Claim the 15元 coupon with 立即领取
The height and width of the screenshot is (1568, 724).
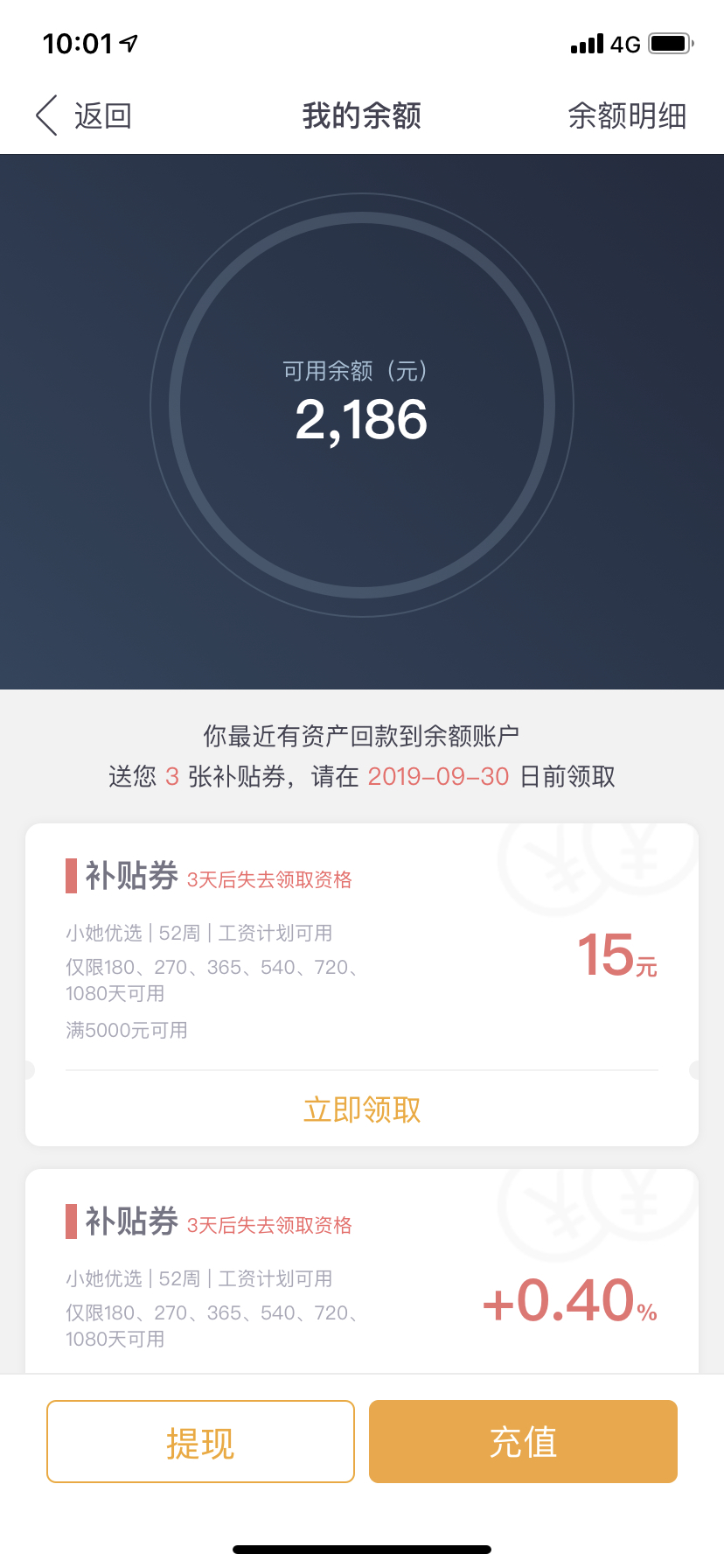coord(362,1109)
